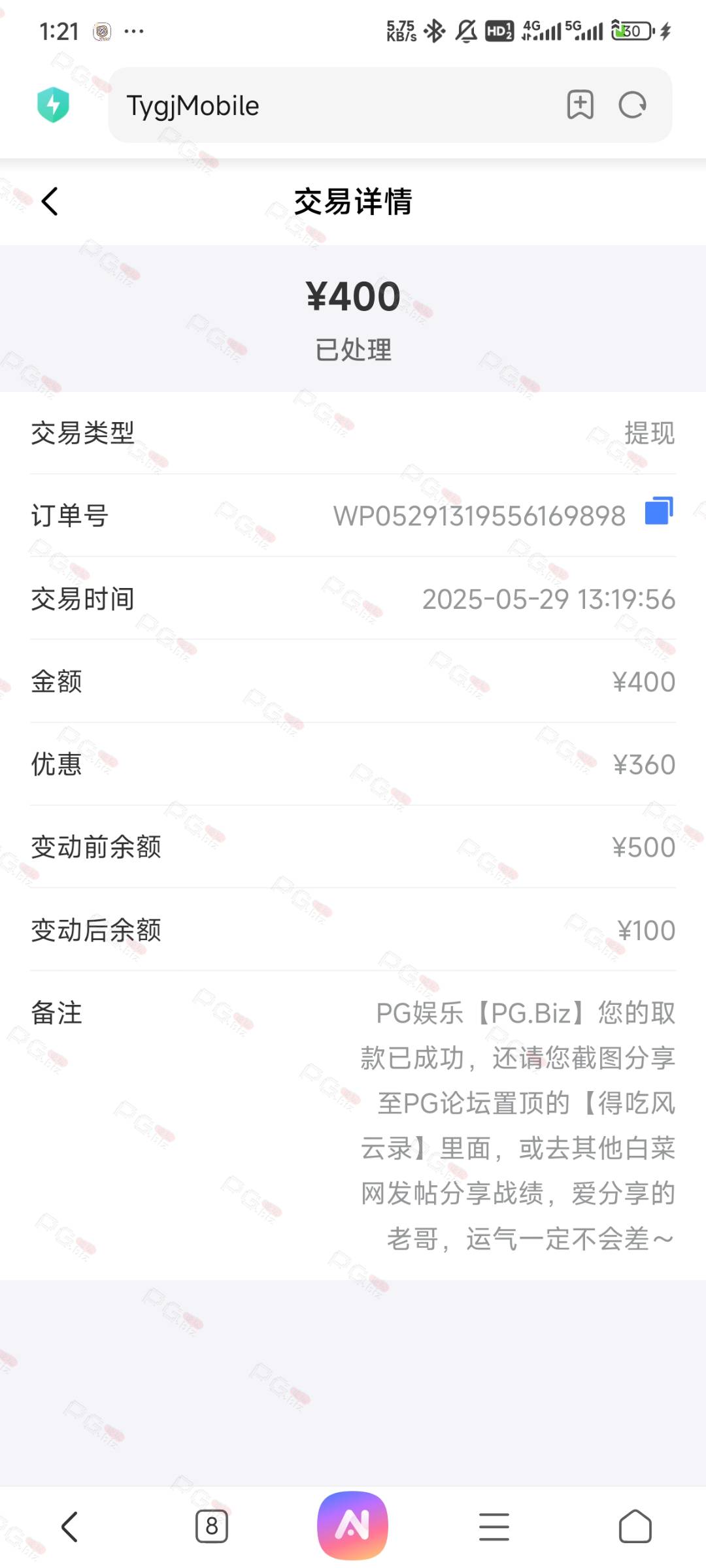Viewport: 706px width, 1568px height.
Task: Open the tab switcher showing 8 tabs
Action: 212,1527
